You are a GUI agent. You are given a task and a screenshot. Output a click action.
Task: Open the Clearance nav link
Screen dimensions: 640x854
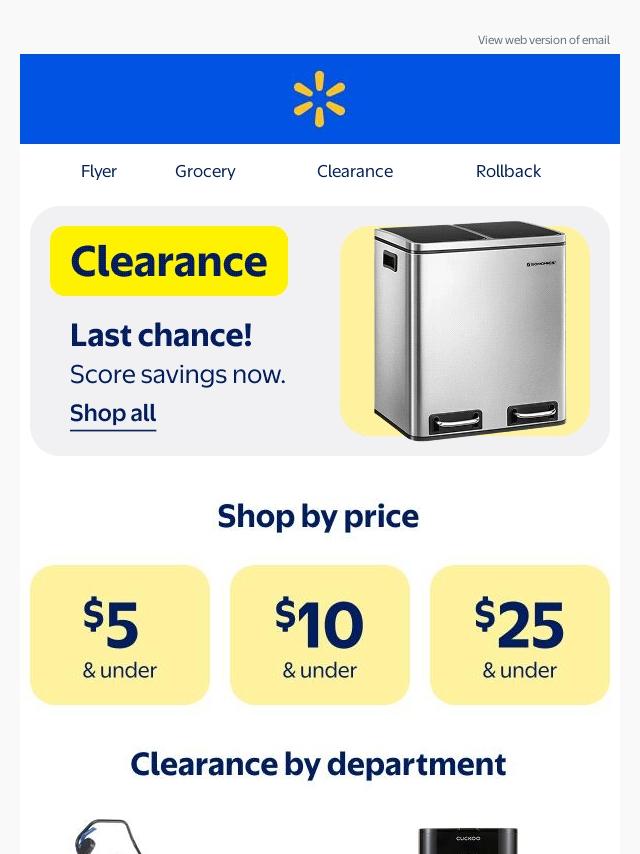click(x=355, y=171)
